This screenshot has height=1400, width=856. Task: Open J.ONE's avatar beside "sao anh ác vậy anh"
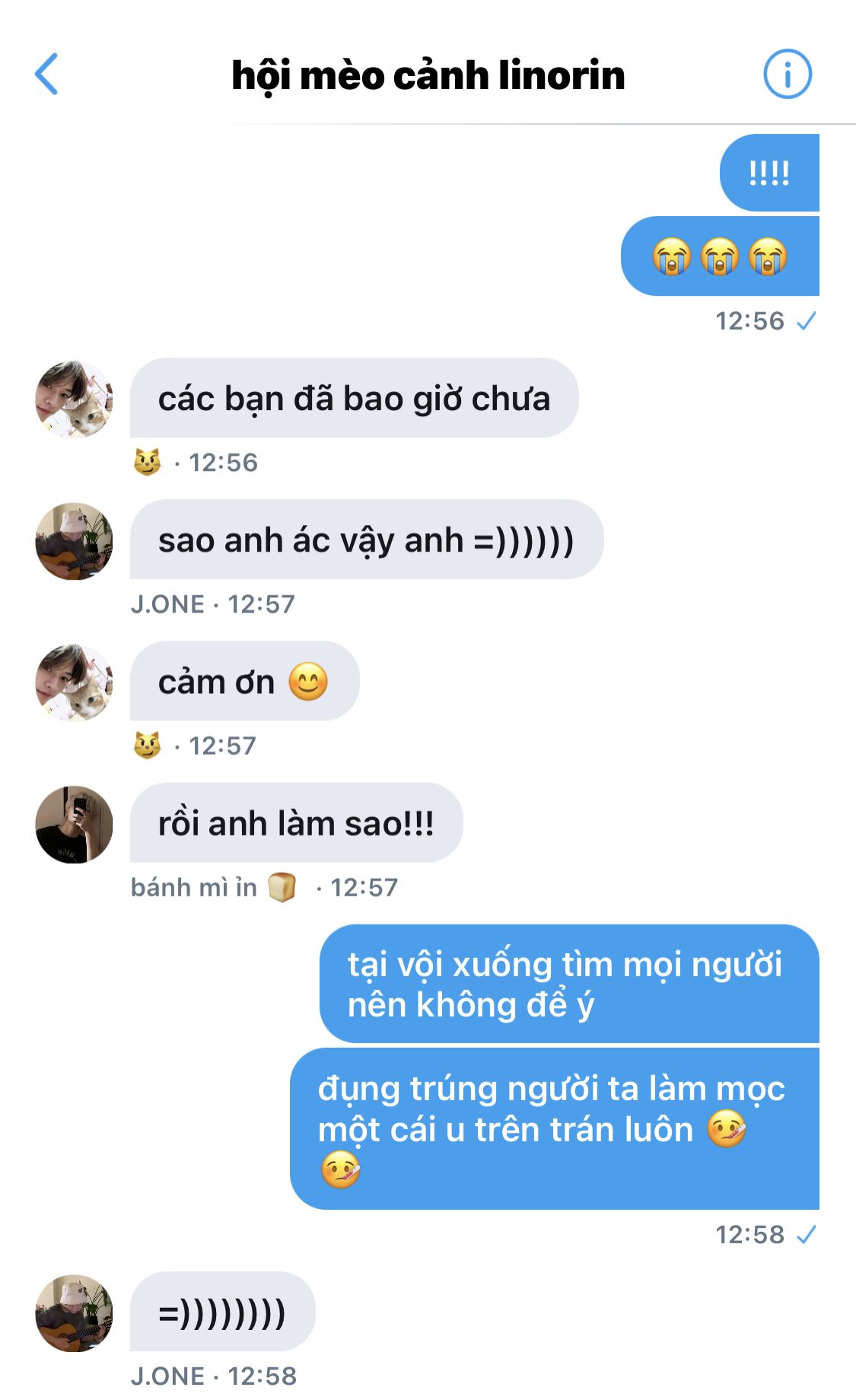point(74,541)
